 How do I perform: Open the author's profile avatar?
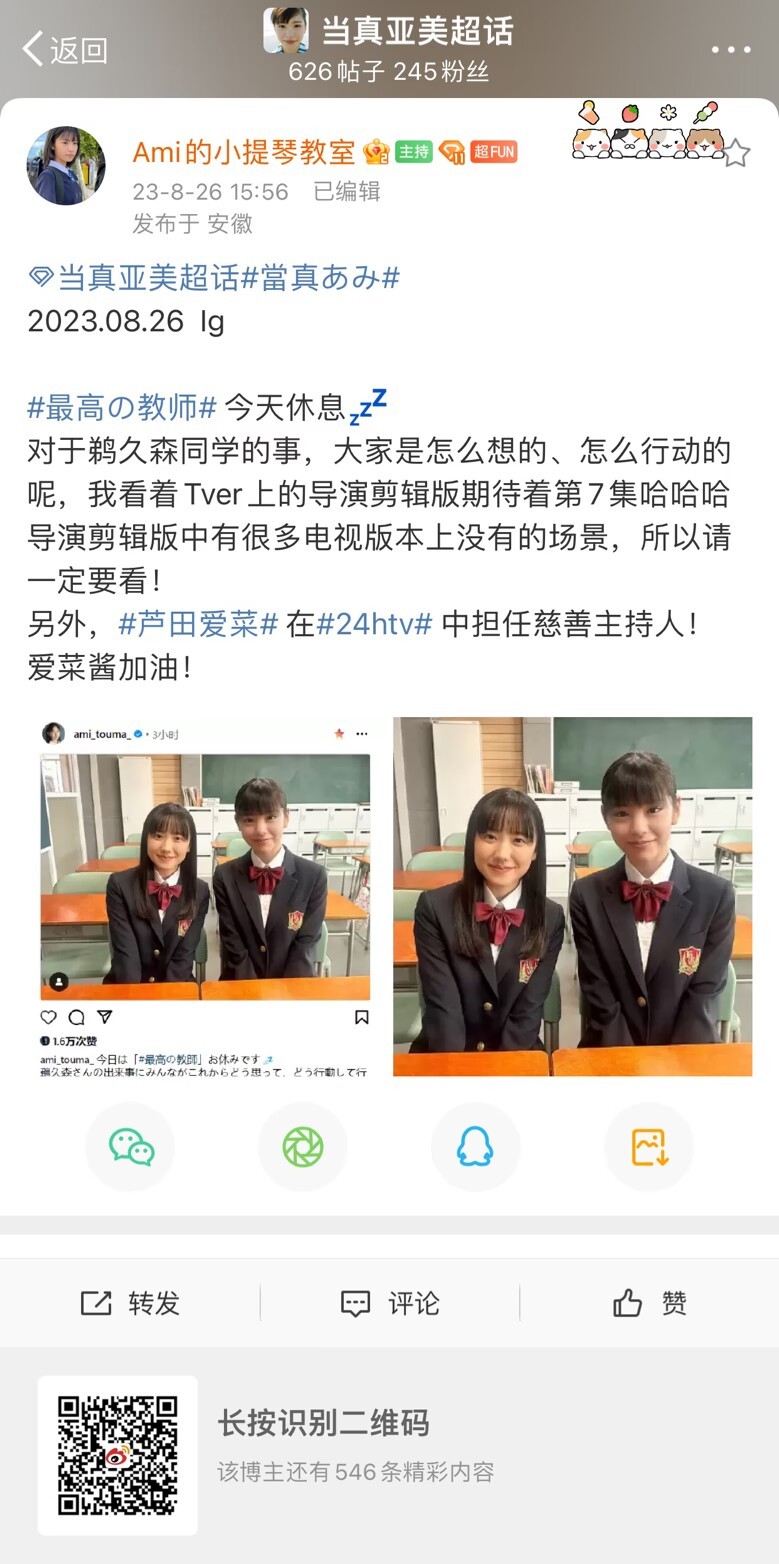66,166
